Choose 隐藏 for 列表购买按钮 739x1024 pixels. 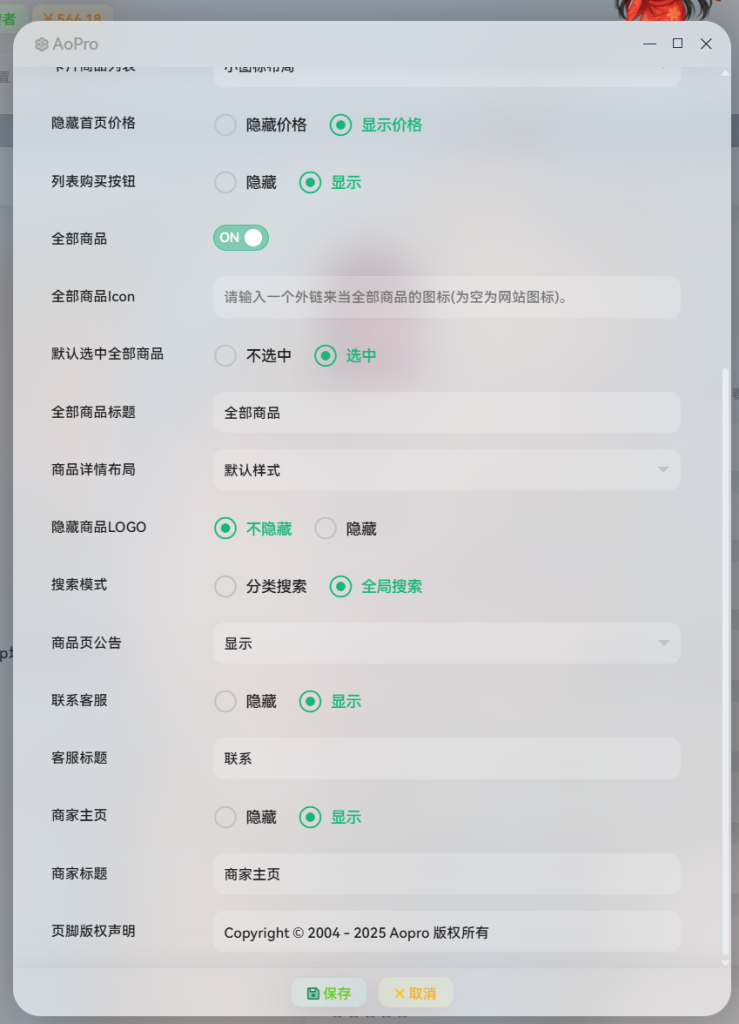[x=226, y=182]
